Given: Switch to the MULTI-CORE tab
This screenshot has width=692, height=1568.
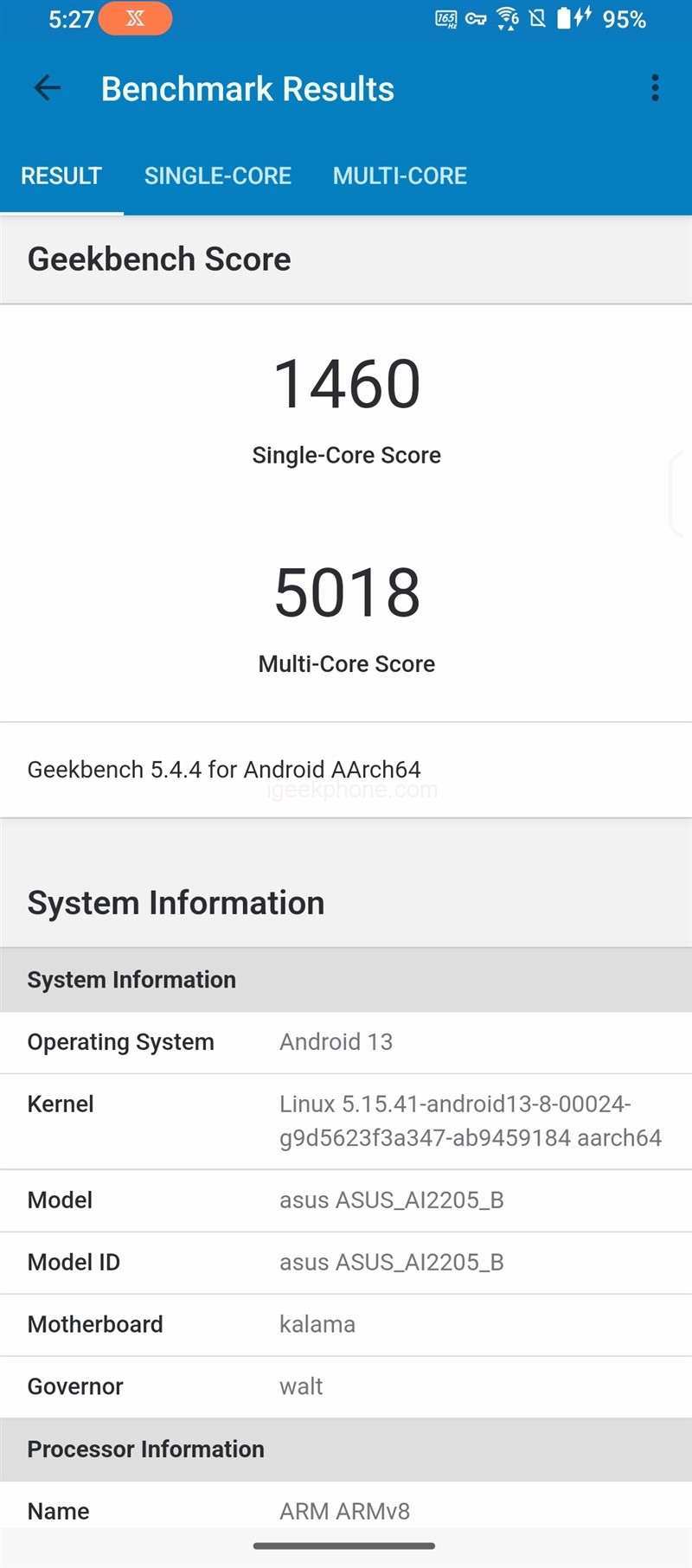Looking at the screenshot, I should (400, 176).
